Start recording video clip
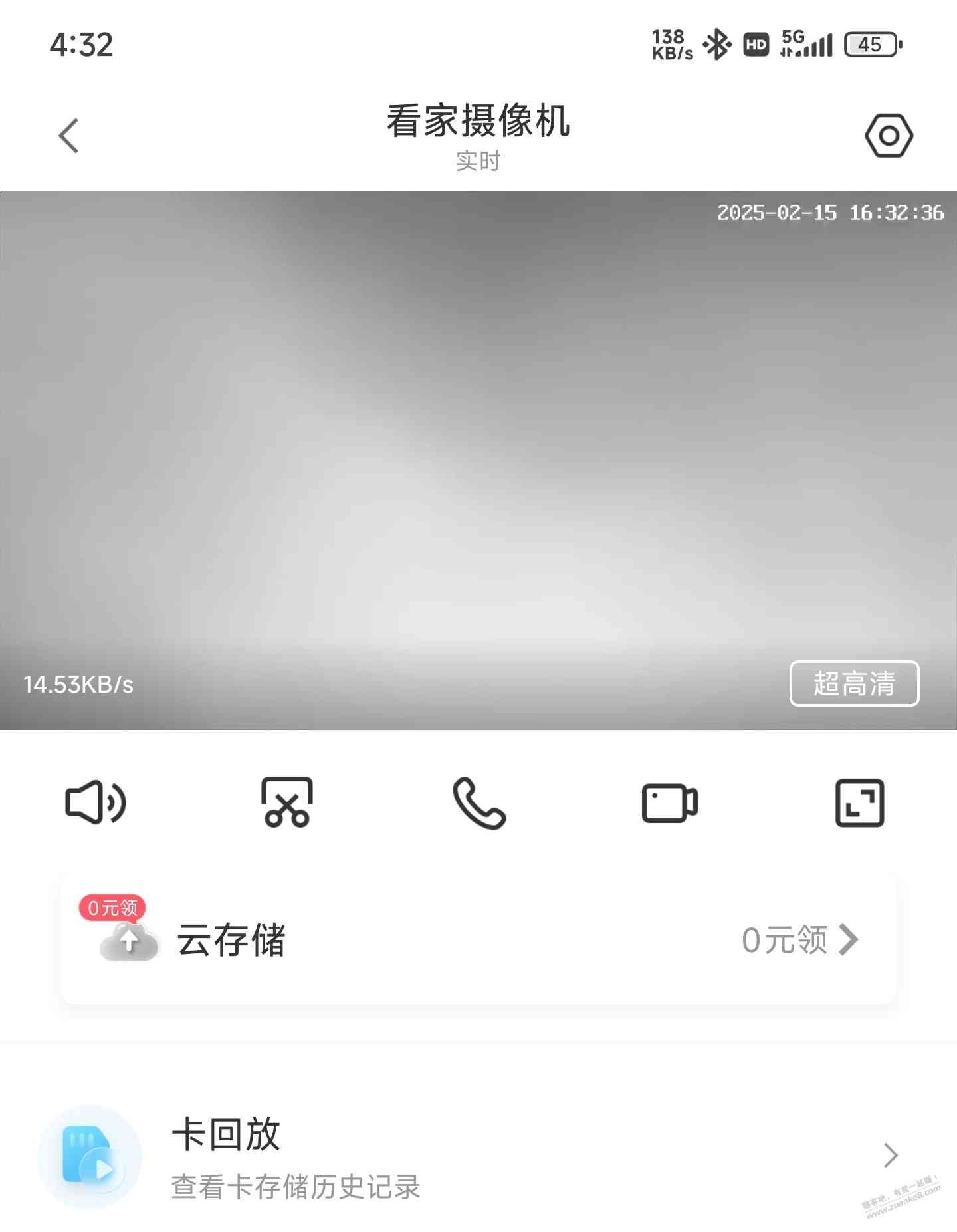 coord(669,802)
